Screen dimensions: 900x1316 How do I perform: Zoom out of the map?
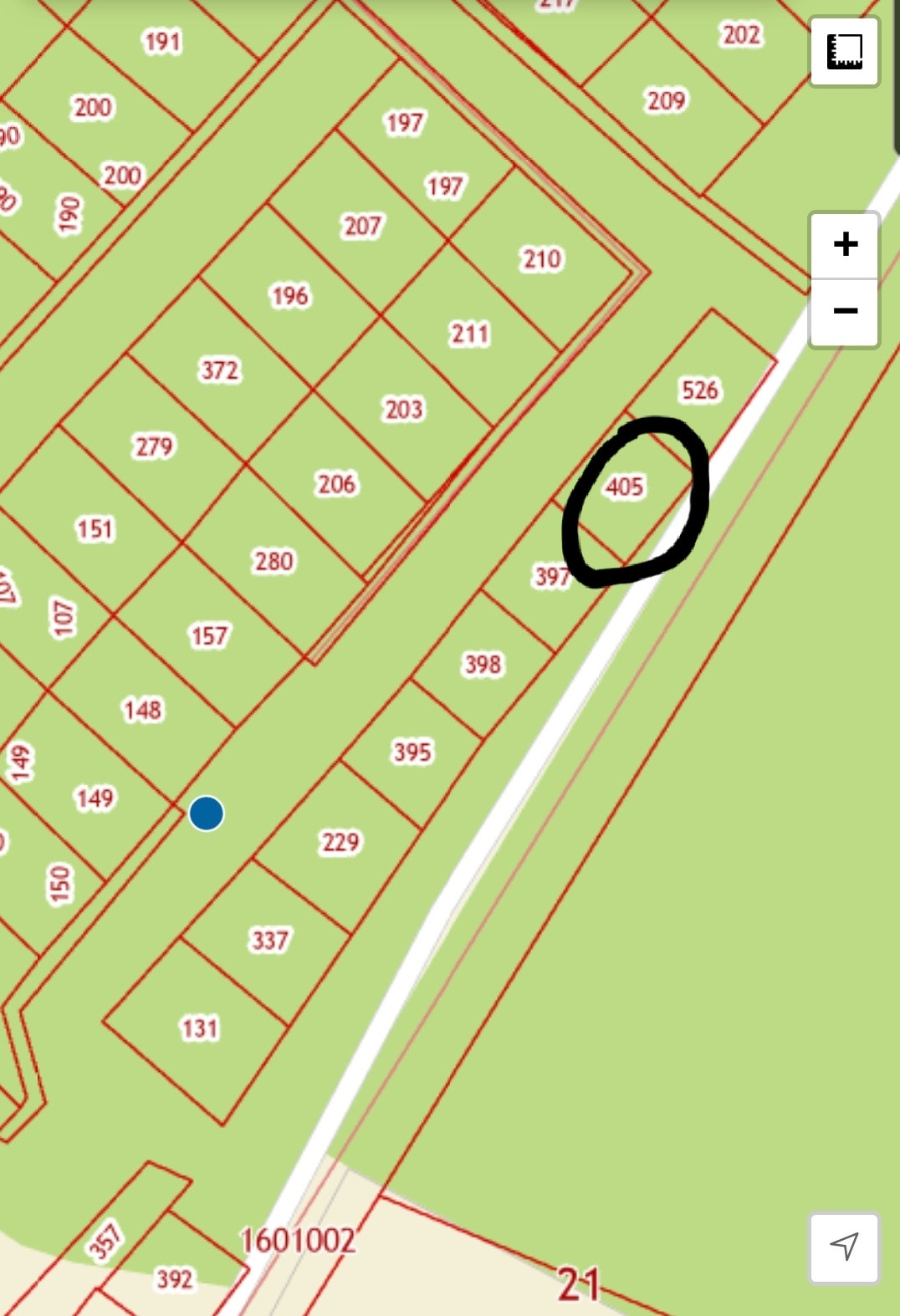click(x=844, y=312)
